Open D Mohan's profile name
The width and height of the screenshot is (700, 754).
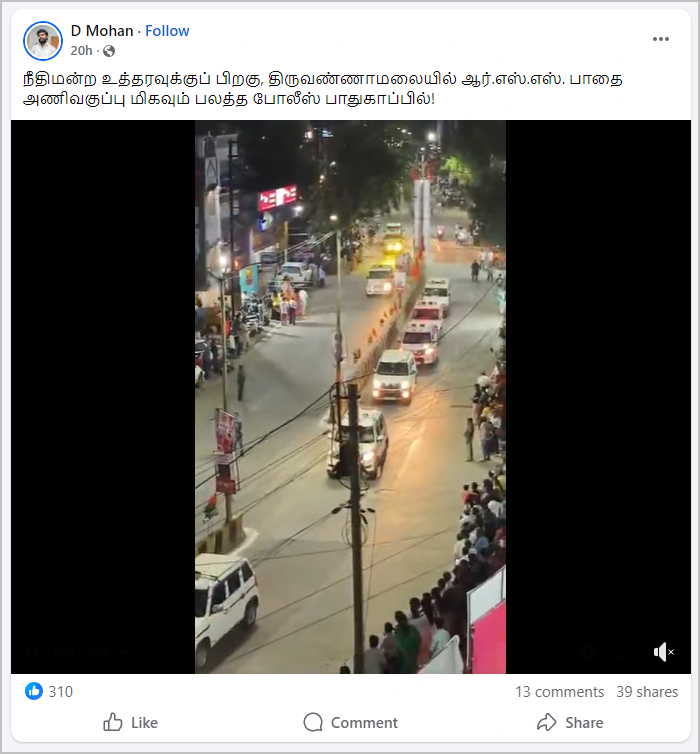[102, 31]
